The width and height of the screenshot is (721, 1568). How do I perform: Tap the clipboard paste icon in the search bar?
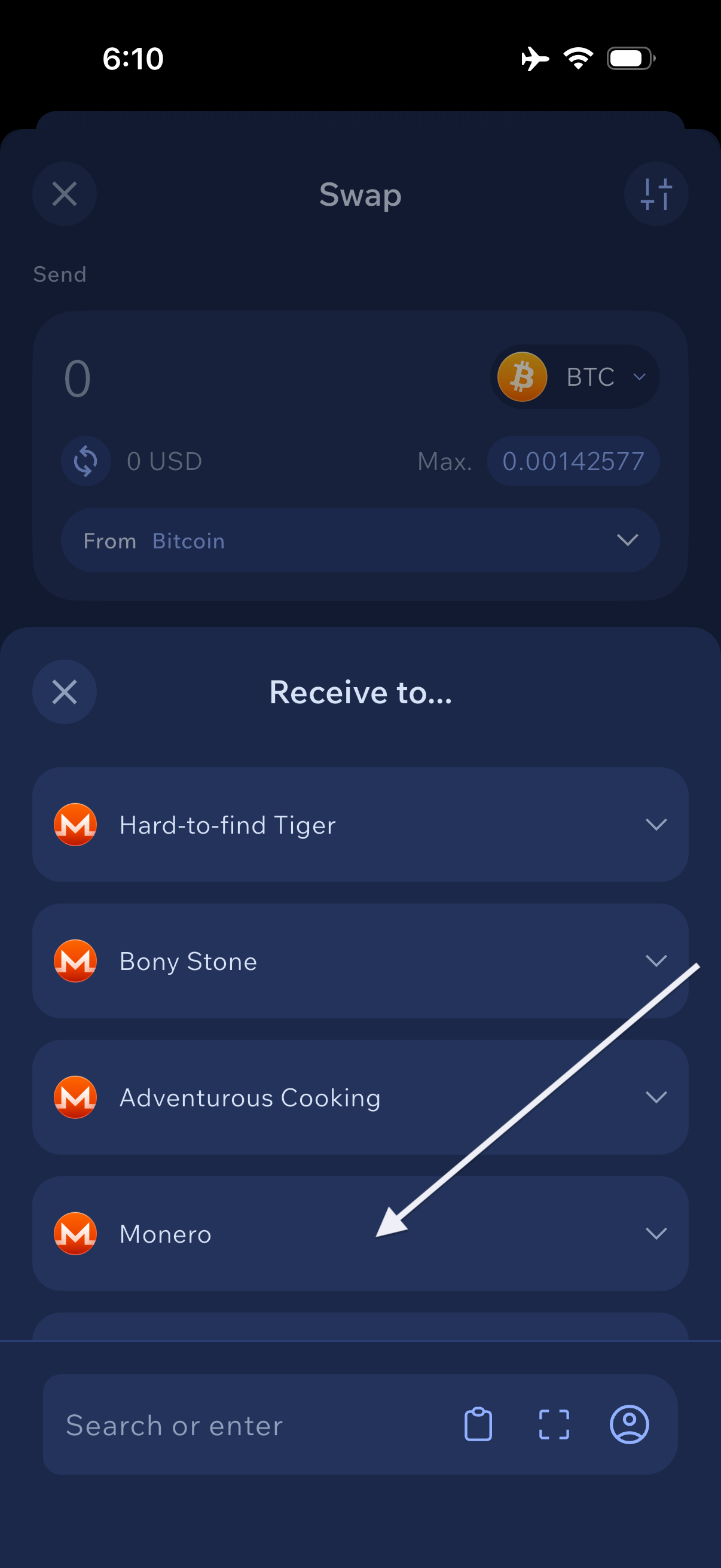478,1424
